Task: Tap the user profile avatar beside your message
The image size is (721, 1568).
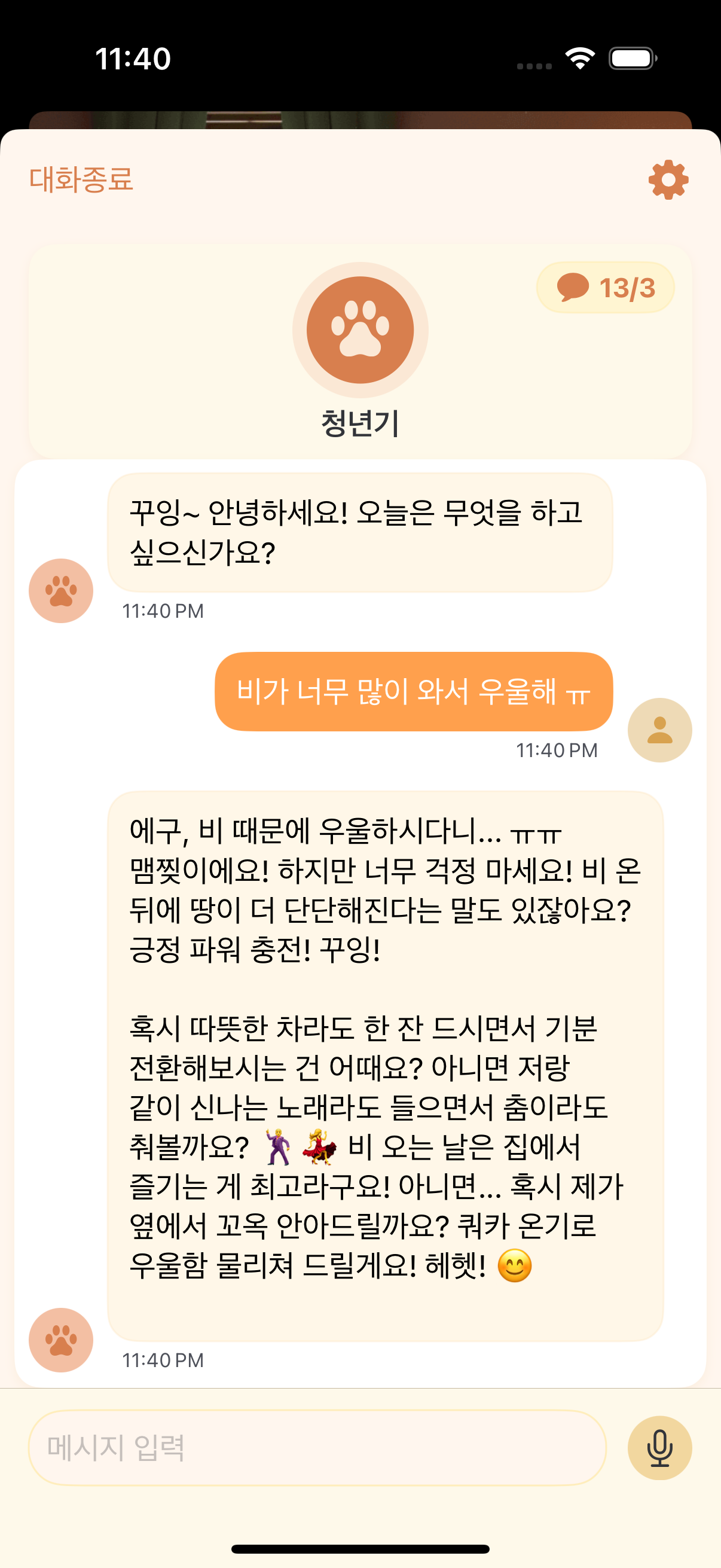Action: pos(659,730)
